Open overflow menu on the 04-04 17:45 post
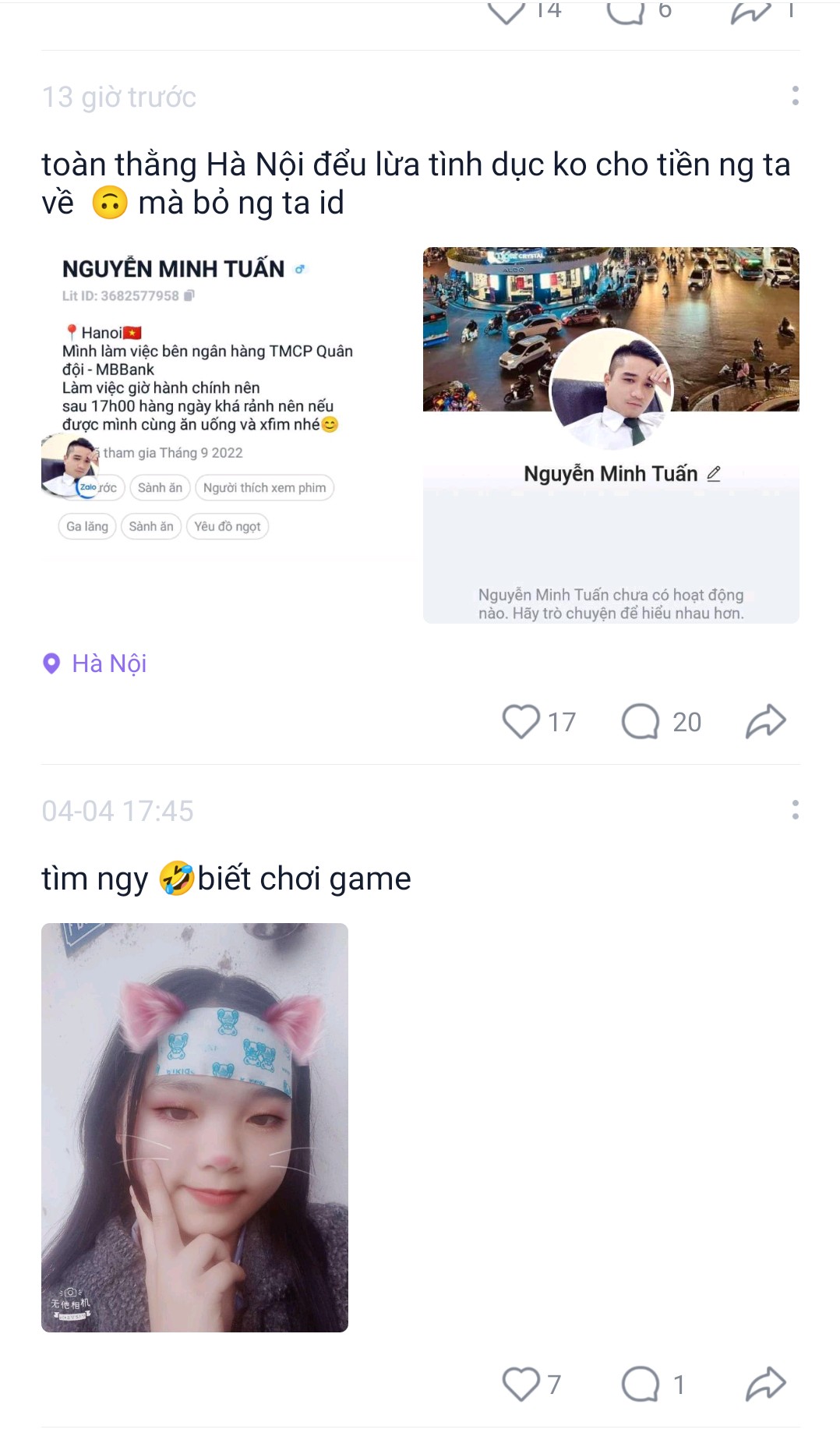 [795, 809]
